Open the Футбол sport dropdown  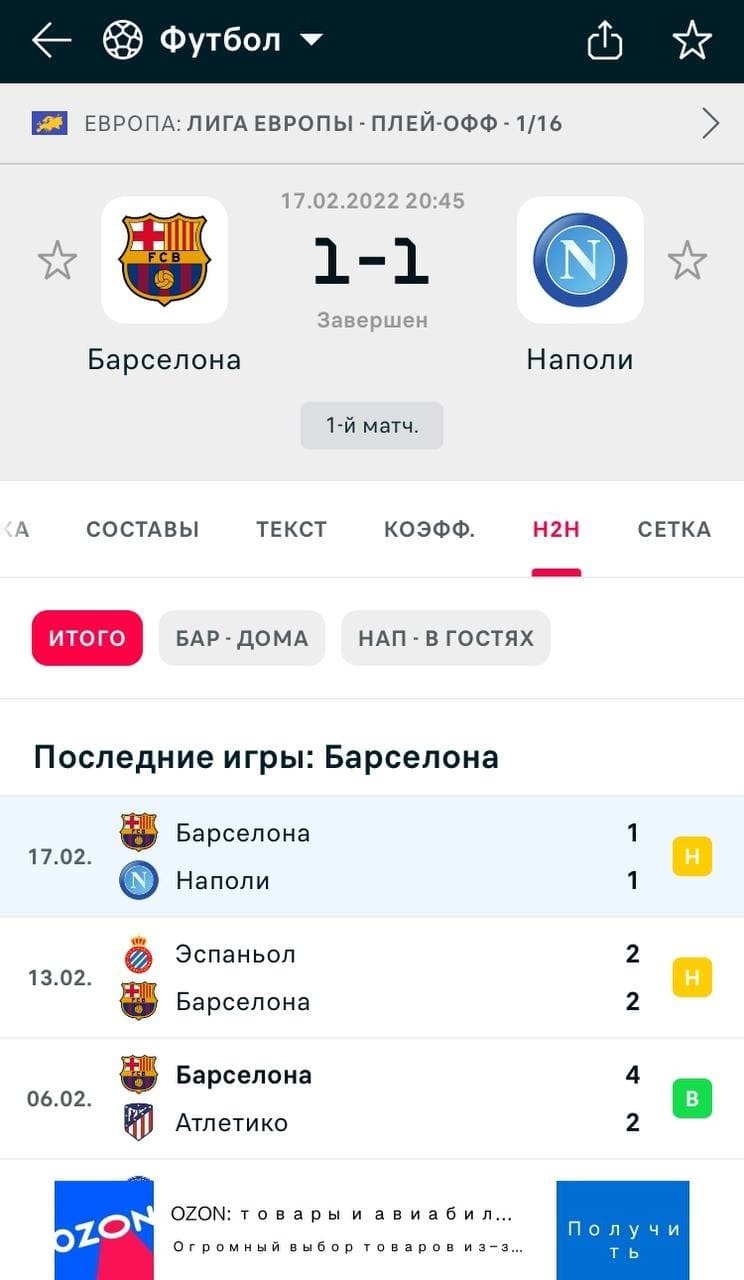tap(213, 41)
